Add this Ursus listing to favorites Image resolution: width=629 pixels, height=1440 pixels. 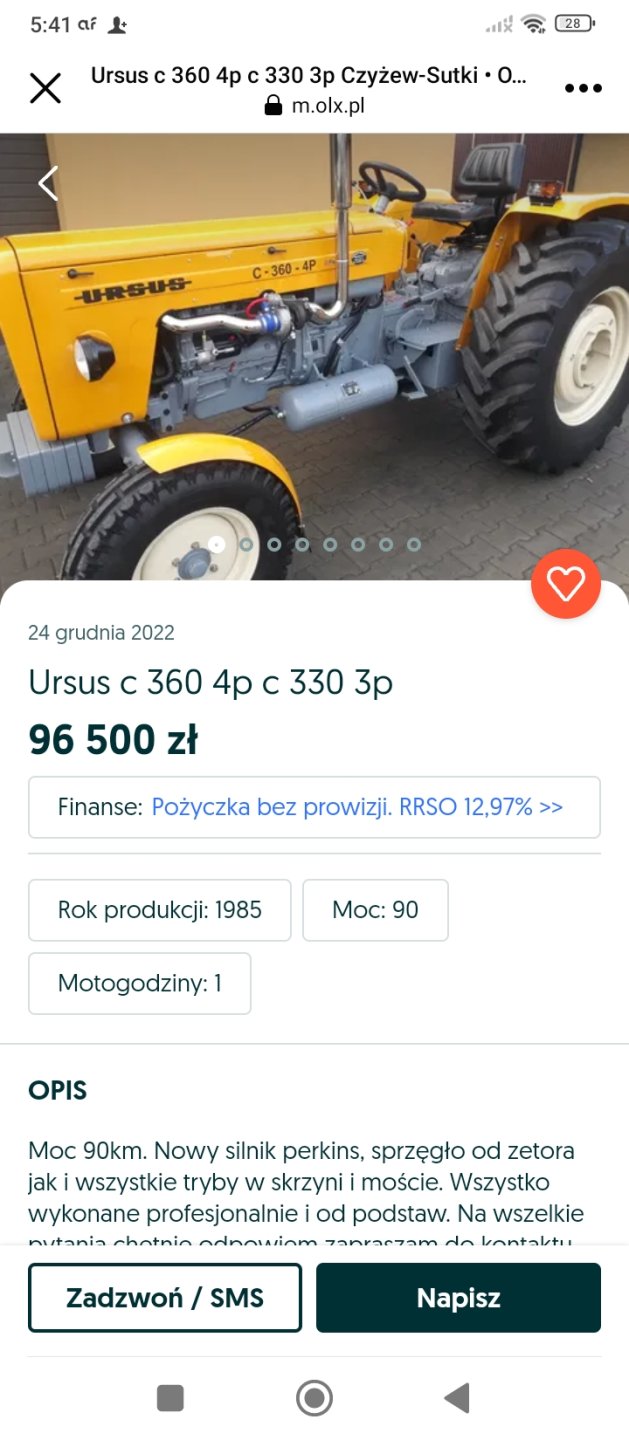pos(565,584)
